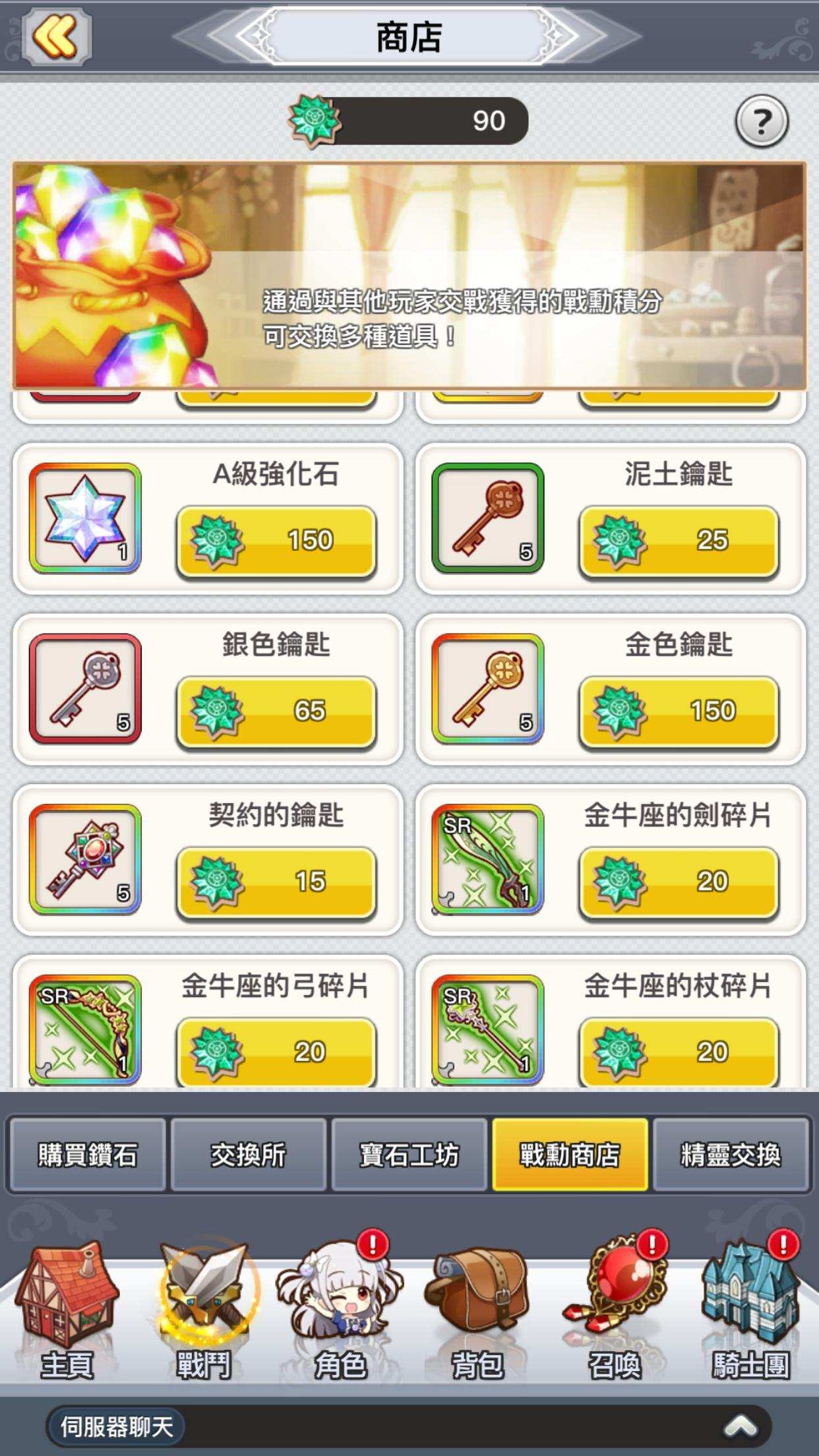The image size is (819, 1456).
Task: Buy 金牛座的杖碎片 for 20 points
Action: coord(679,1052)
